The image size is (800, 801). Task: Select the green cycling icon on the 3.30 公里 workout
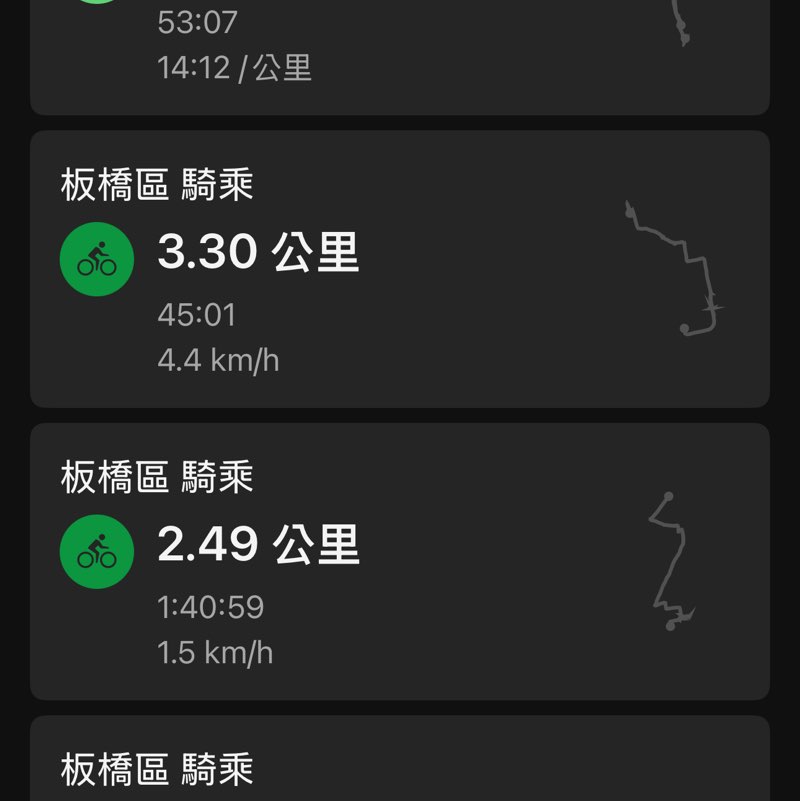pos(95,258)
